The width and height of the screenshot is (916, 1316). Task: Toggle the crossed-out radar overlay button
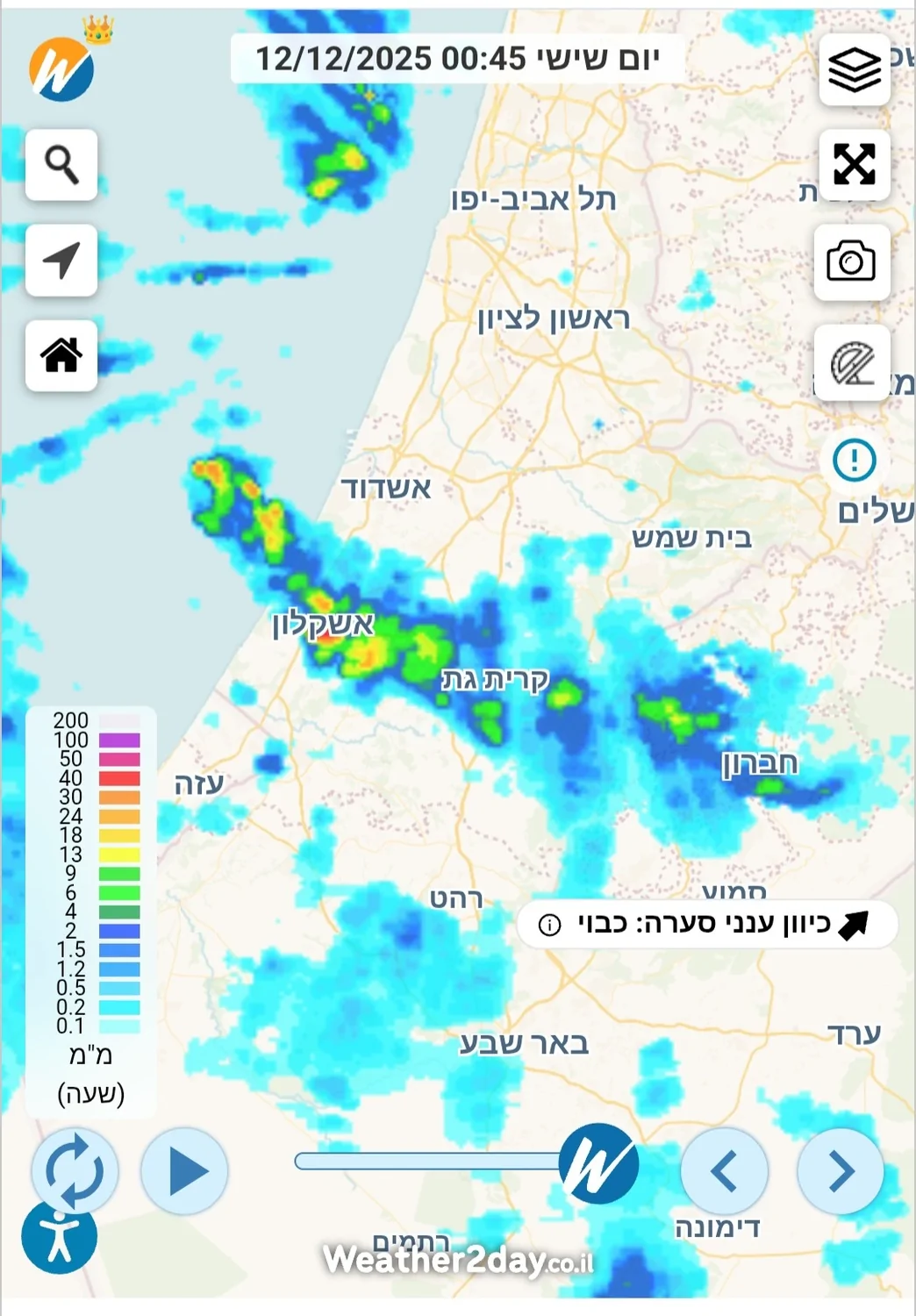pyautogui.click(x=851, y=363)
